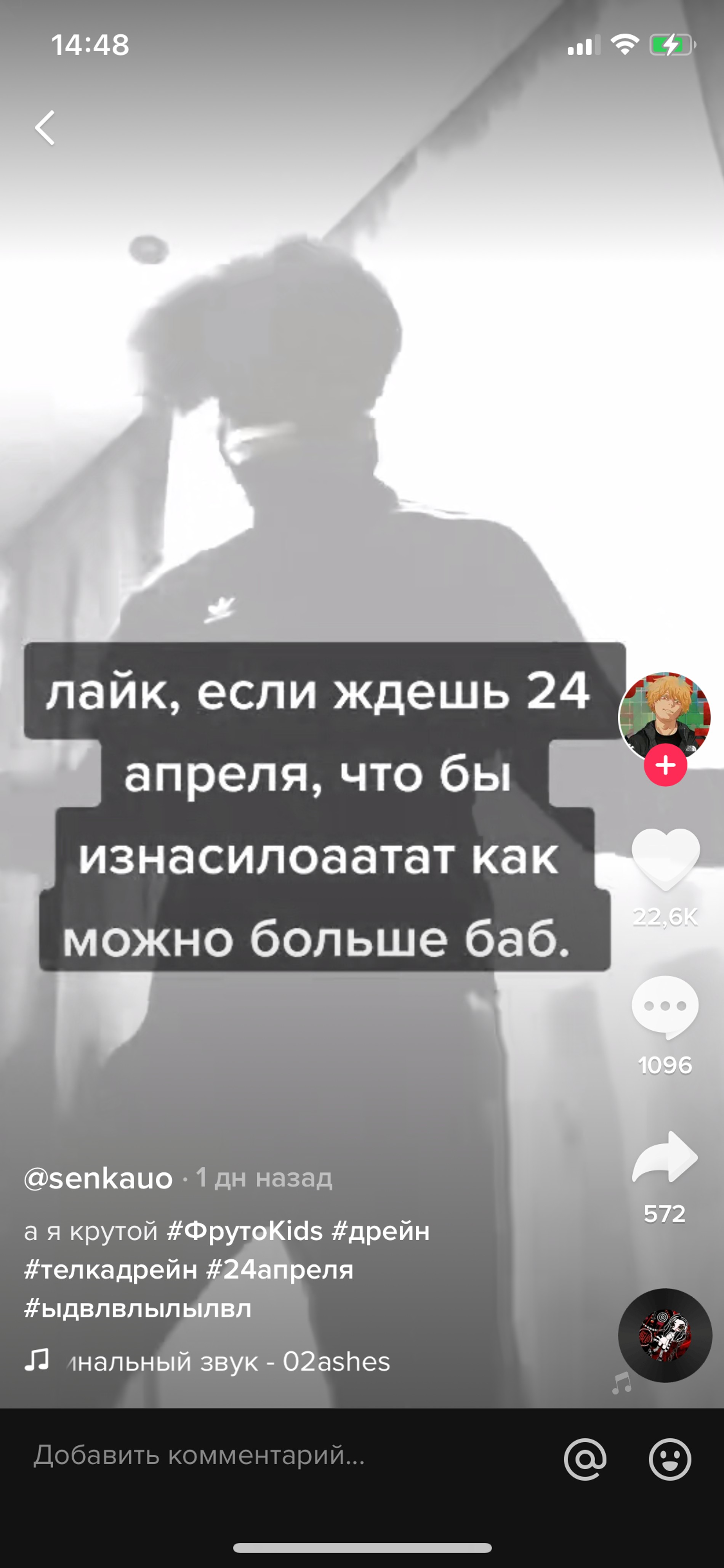The height and width of the screenshot is (1568, 724).
Task: Open the #дрейн hashtag
Action: (x=381, y=1231)
